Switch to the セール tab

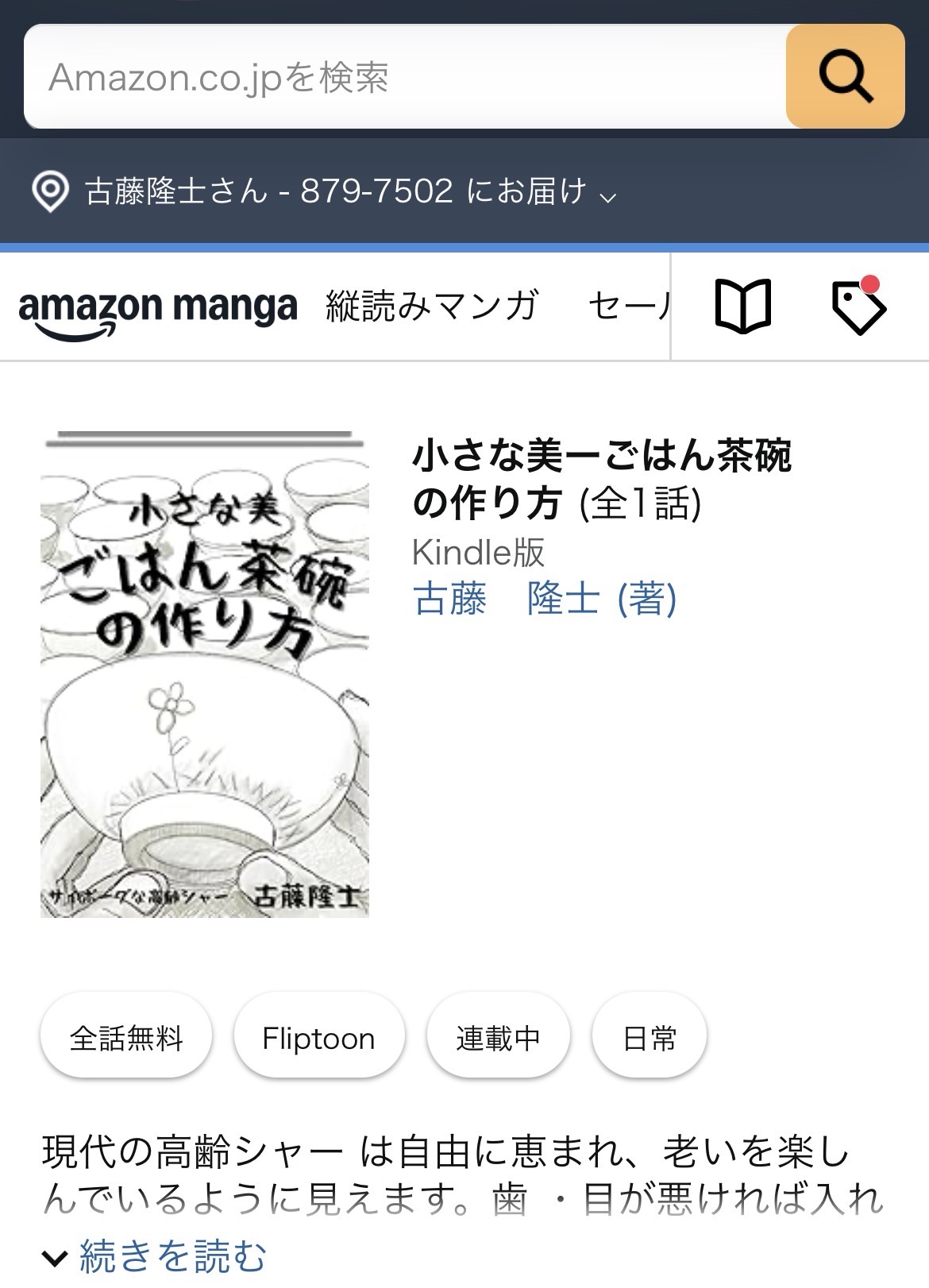[x=629, y=307]
